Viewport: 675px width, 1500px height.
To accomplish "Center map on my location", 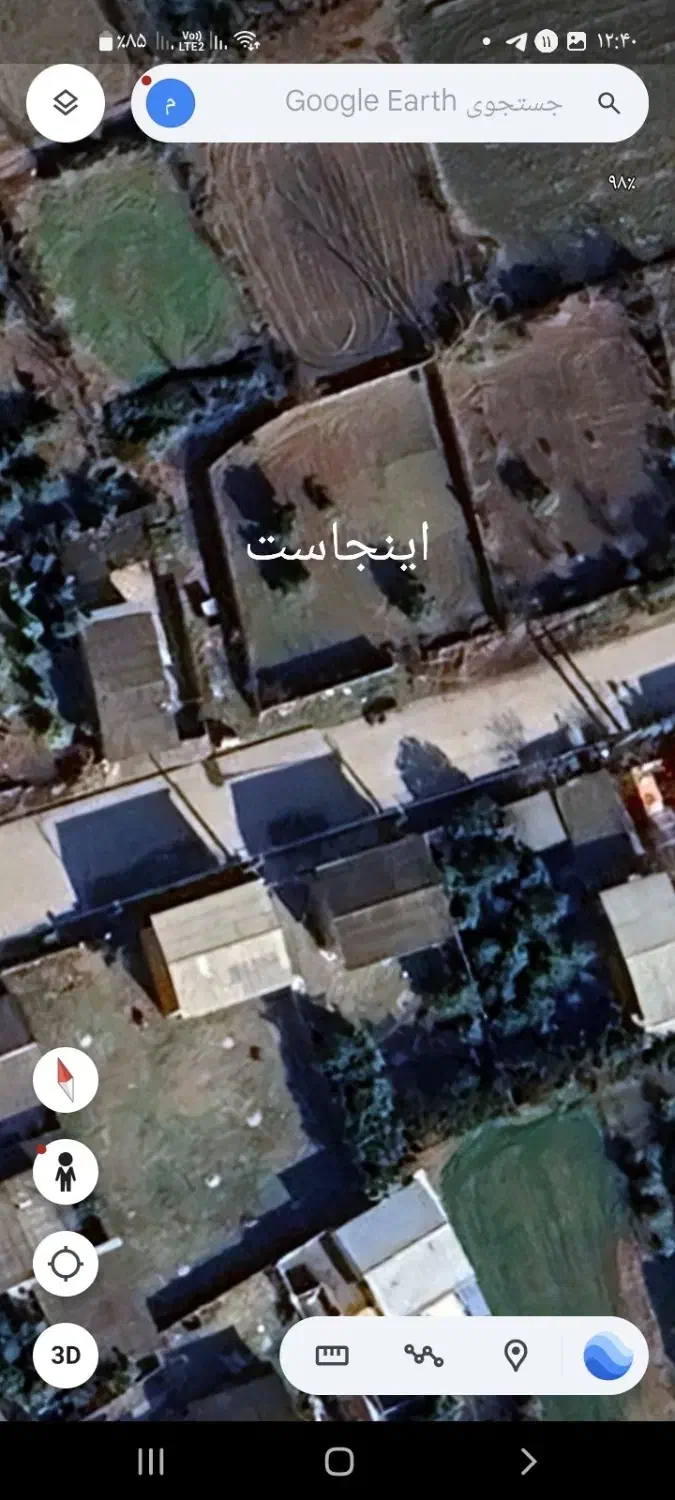I will [x=65, y=1264].
